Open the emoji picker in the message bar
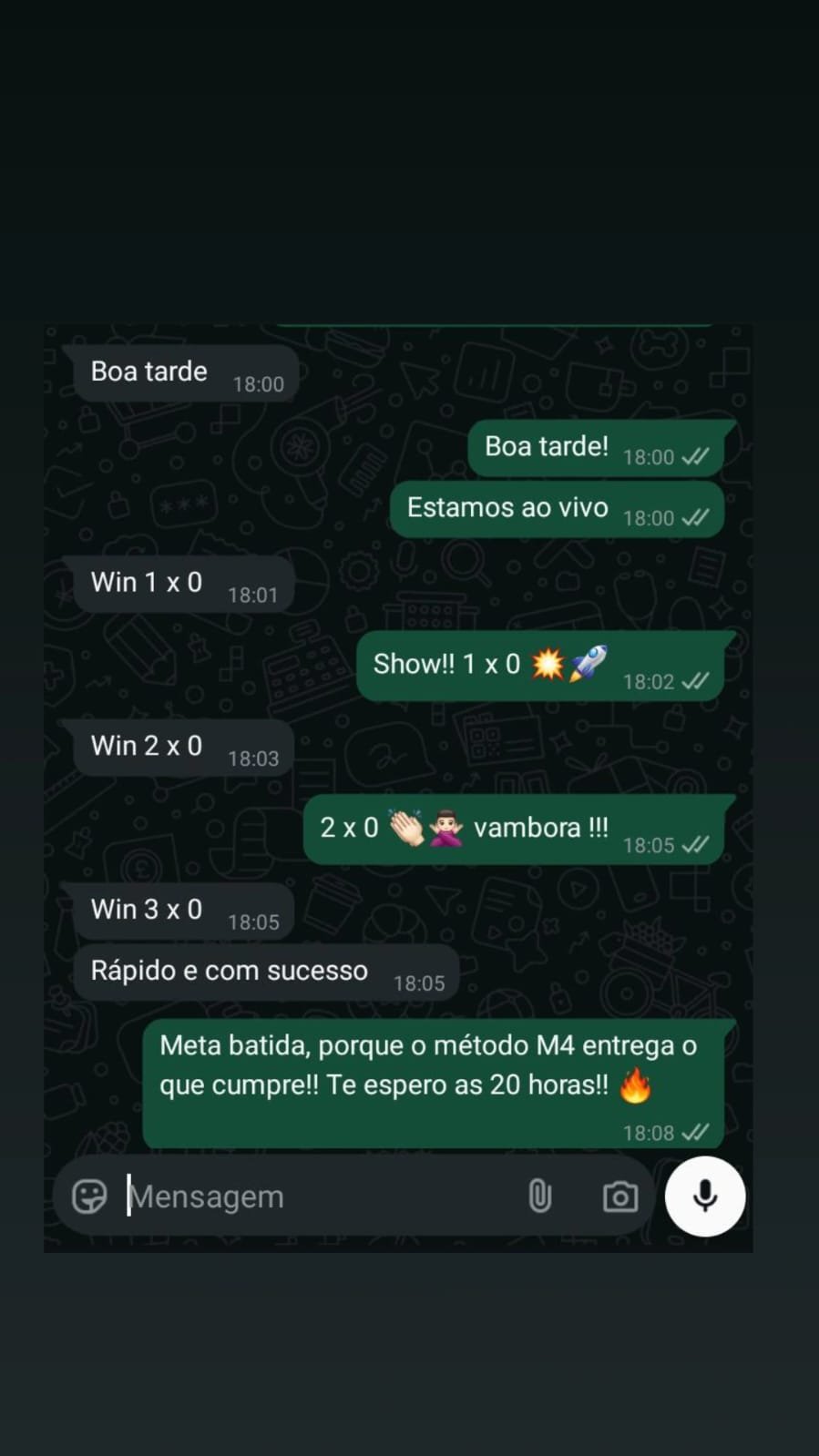The width and height of the screenshot is (819, 1456). [89, 1196]
